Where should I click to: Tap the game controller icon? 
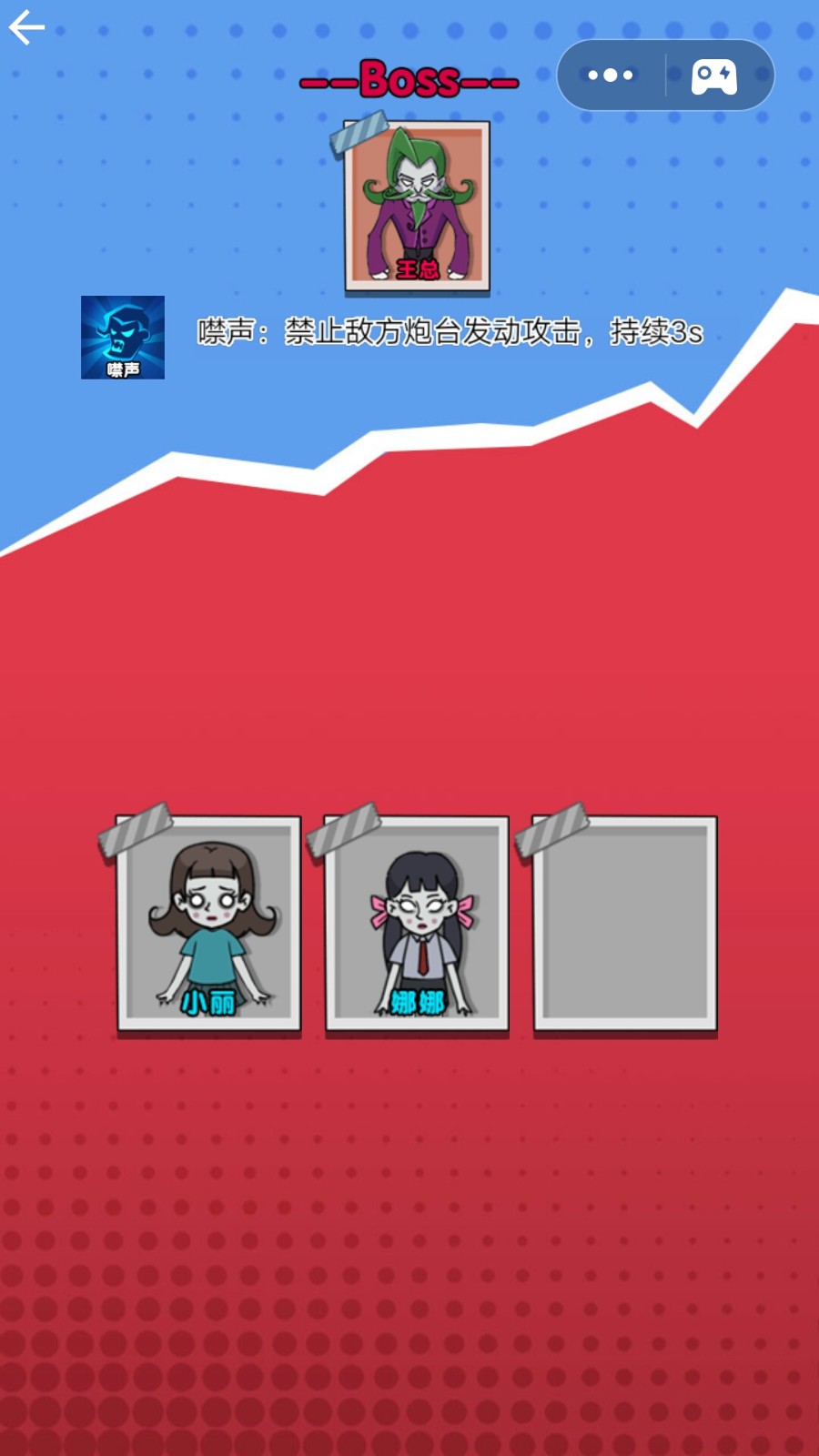click(x=714, y=76)
